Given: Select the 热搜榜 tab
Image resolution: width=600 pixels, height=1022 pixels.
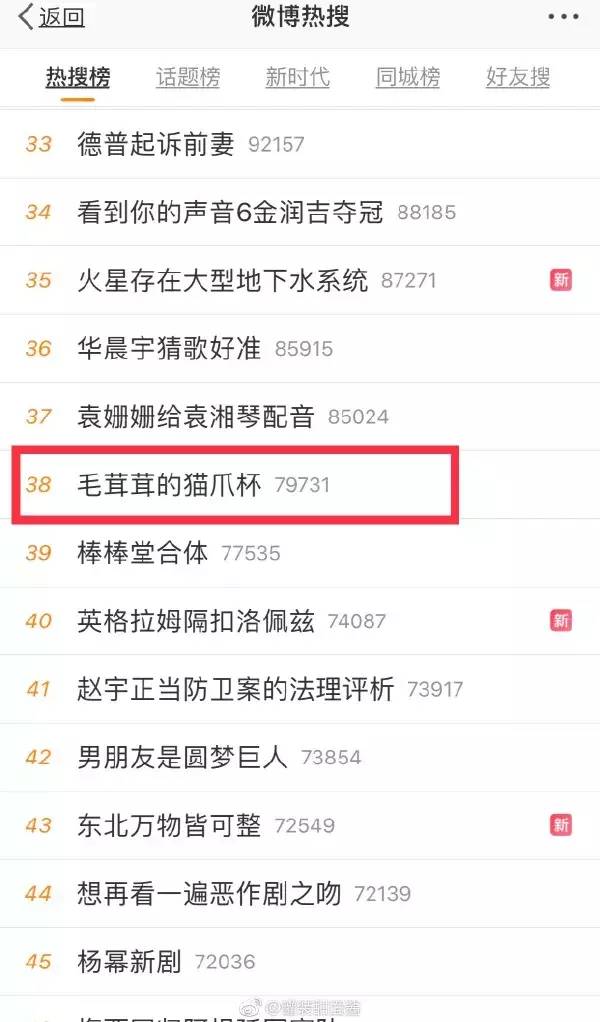Looking at the screenshot, I should tap(78, 77).
